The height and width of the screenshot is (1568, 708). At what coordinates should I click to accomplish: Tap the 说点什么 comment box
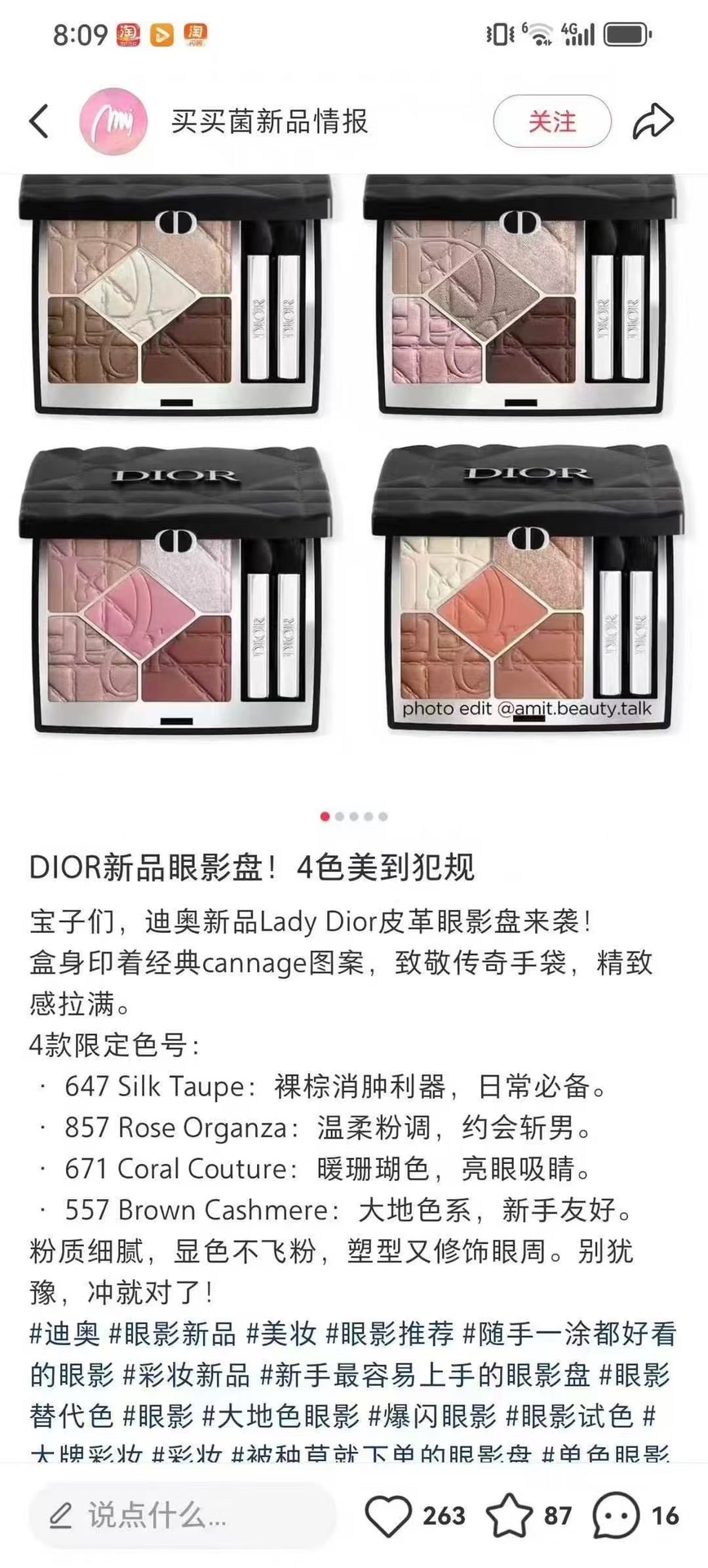(x=181, y=1515)
